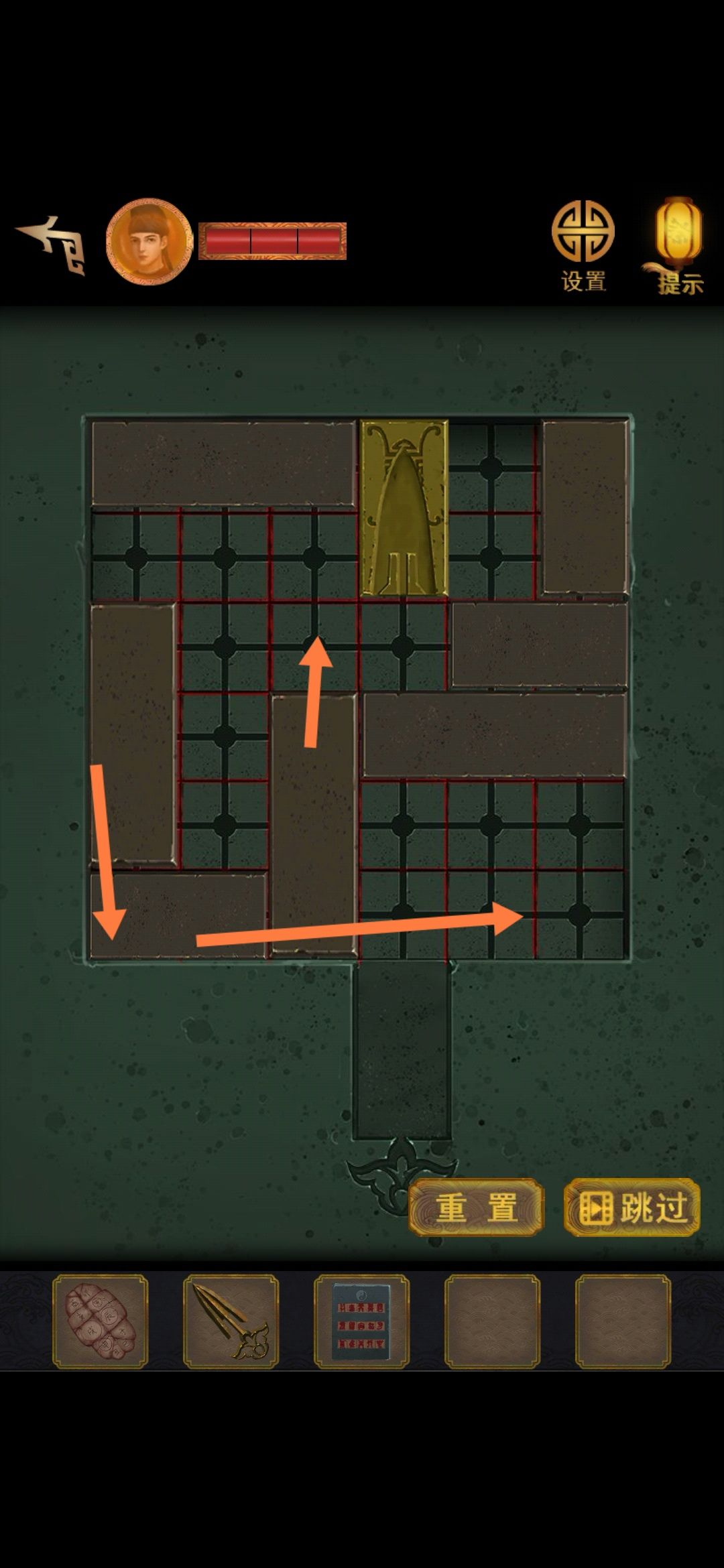The width and height of the screenshot is (724, 1568).
Task: Select the turtle shell inventory item
Action: click(x=101, y=1321)
